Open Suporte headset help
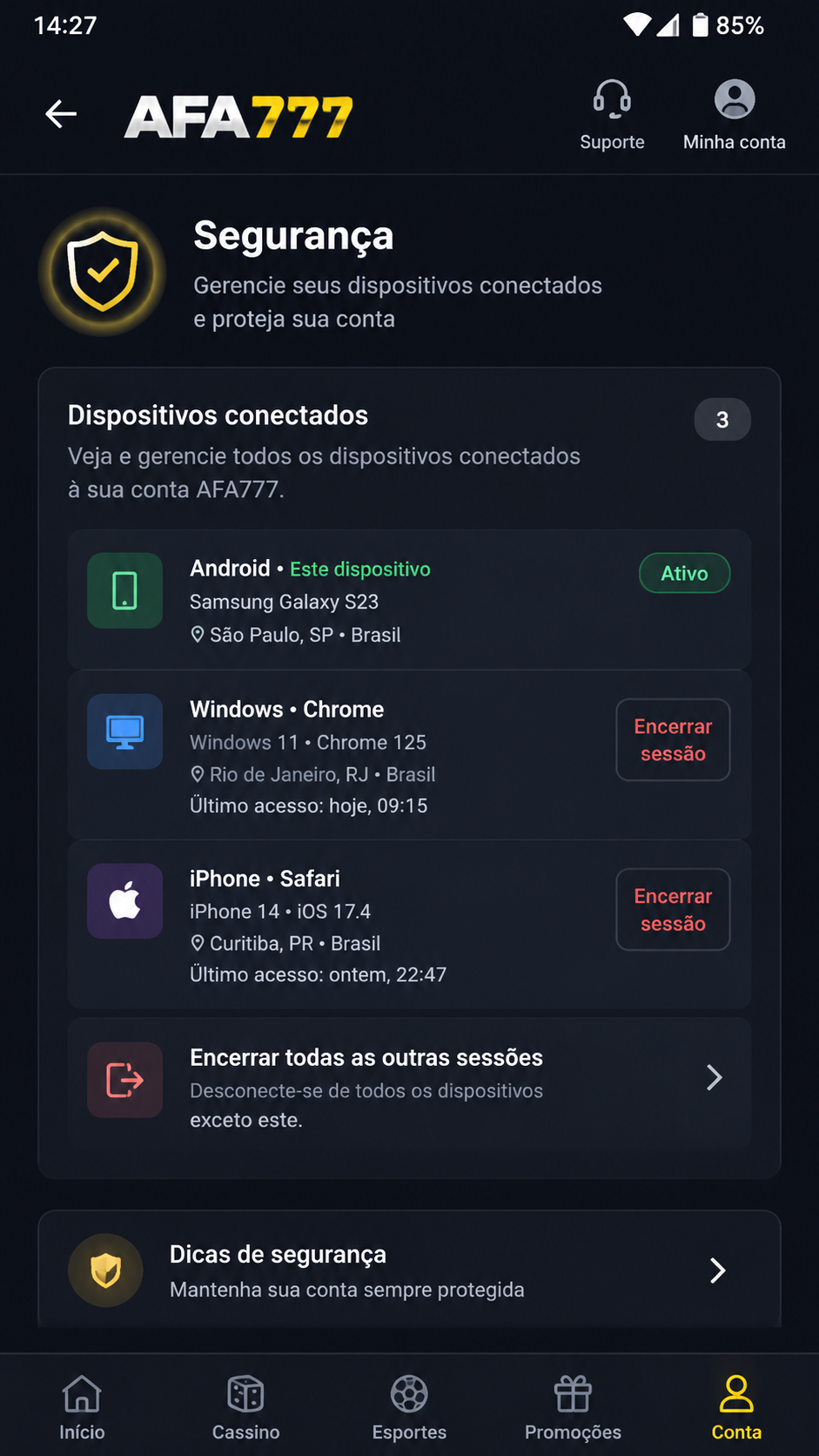819x1456 pixels. click(612, 116)
